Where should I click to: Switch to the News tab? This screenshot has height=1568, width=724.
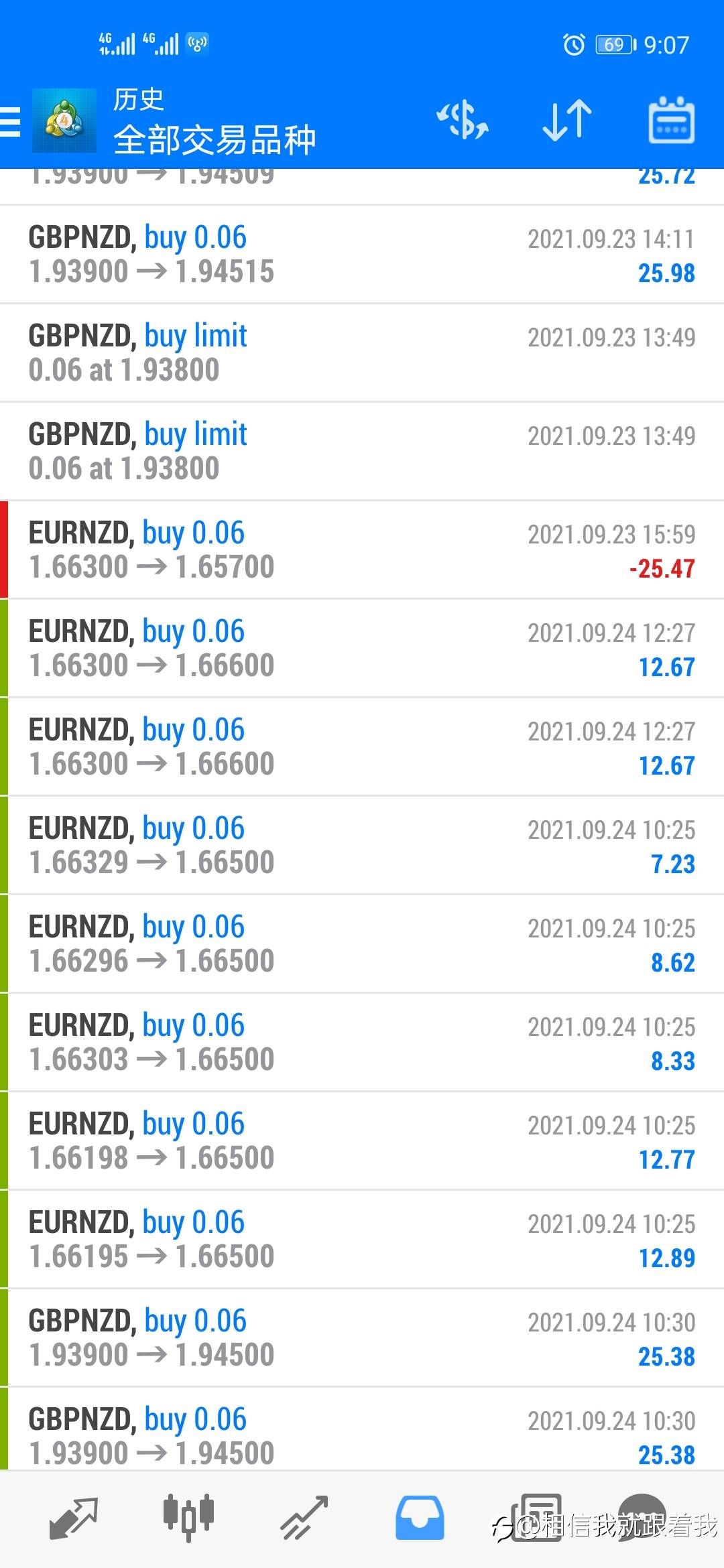click(536, 1518)
